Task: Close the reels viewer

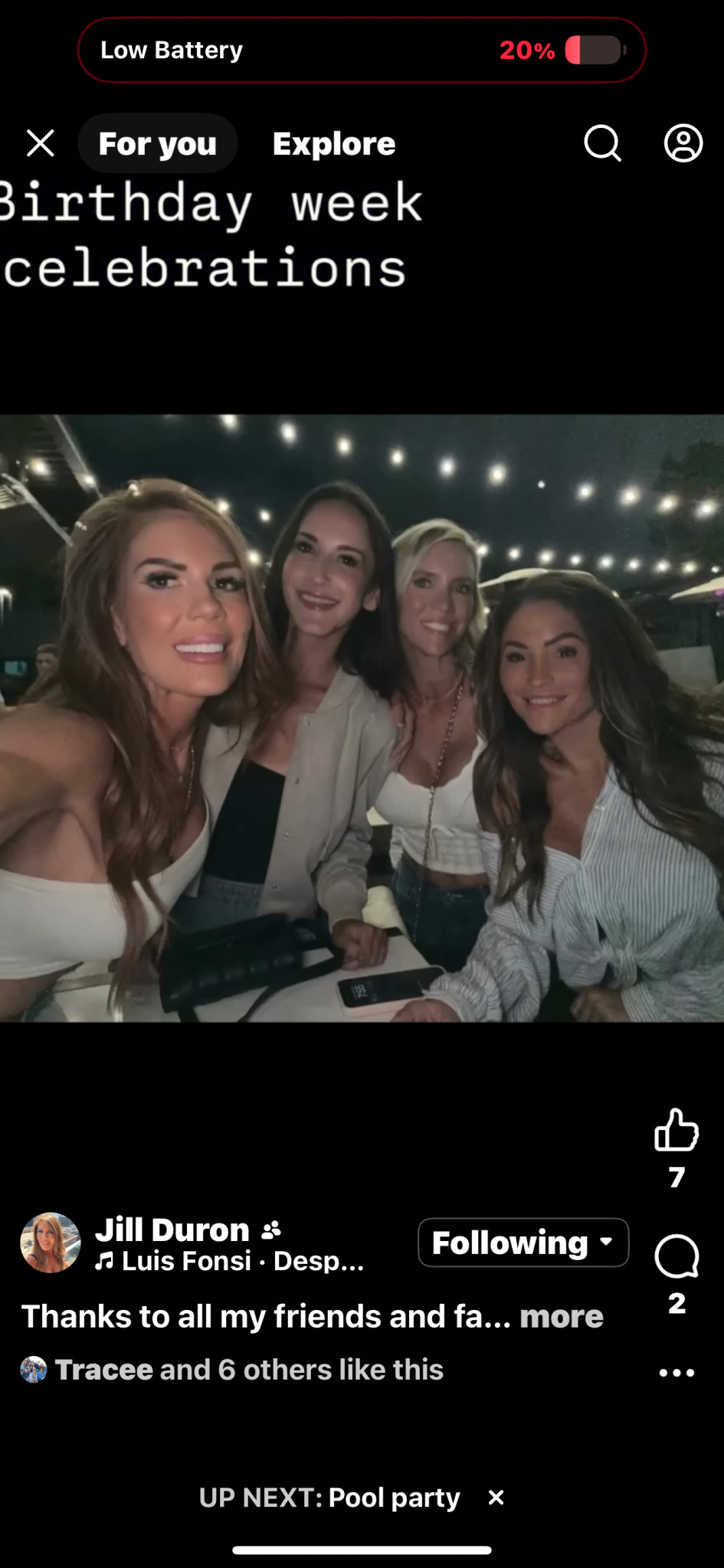Action: tap(40, 143)
